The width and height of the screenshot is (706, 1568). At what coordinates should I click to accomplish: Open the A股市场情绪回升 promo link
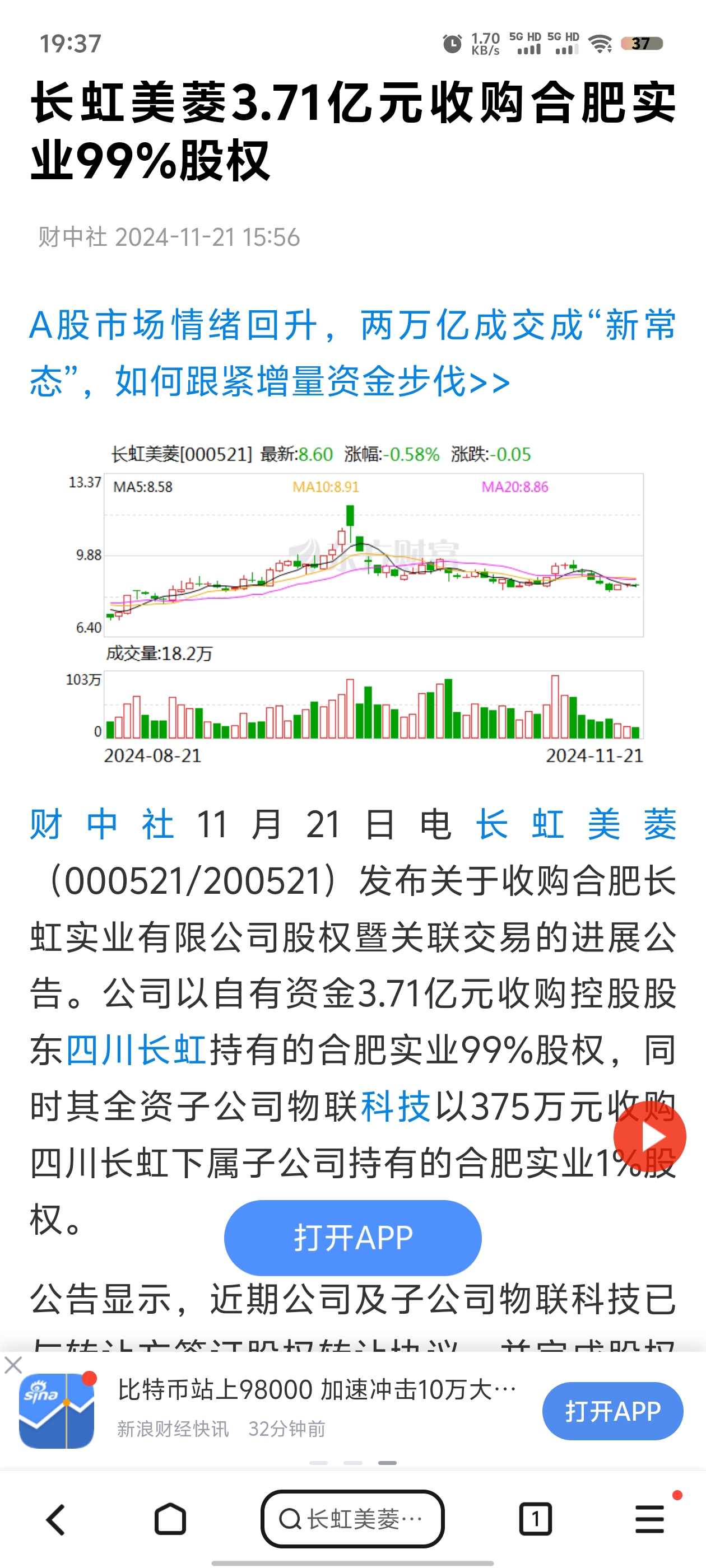pos(352,352)
